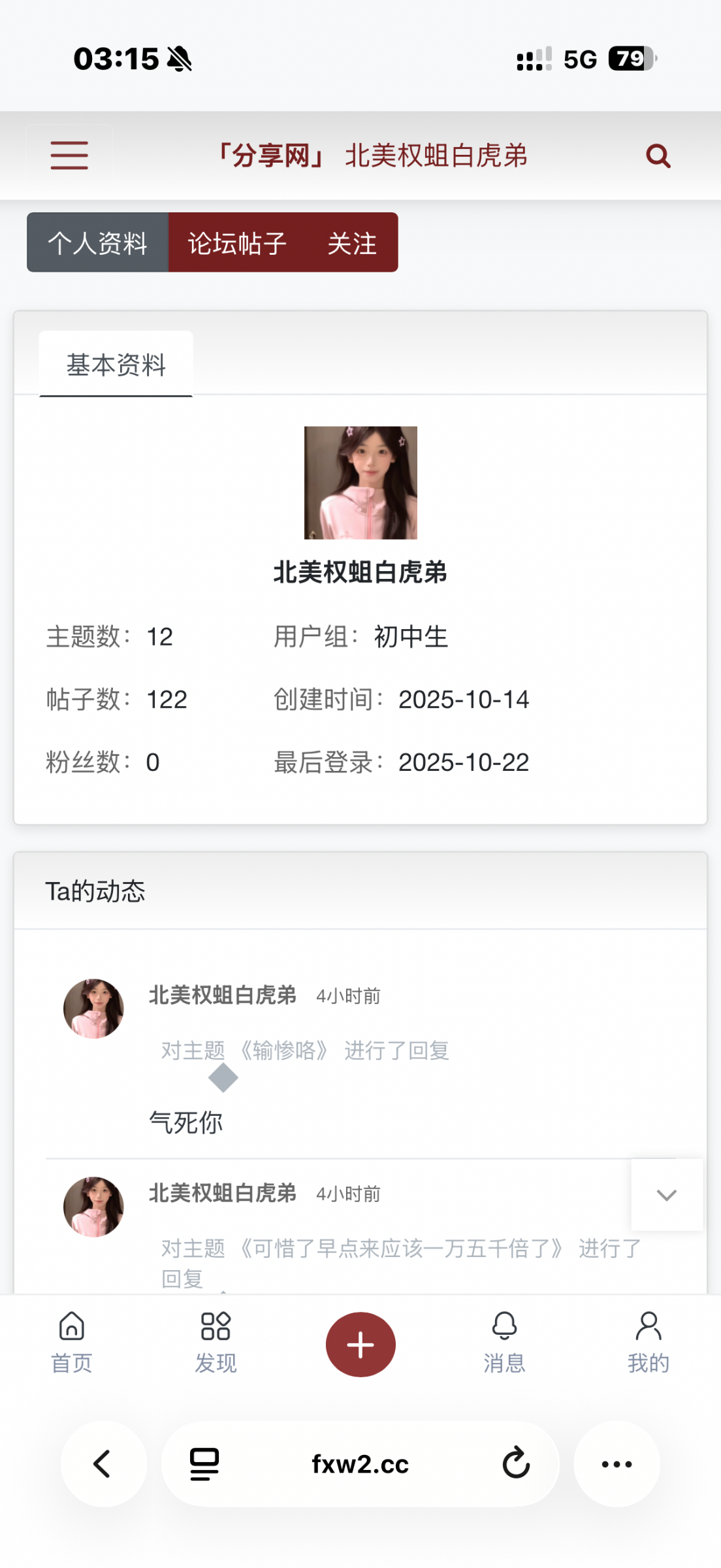This screenshot has width=721, height=1568.
Task: Open the hamburger drawer menu
Action: (69, 155)
